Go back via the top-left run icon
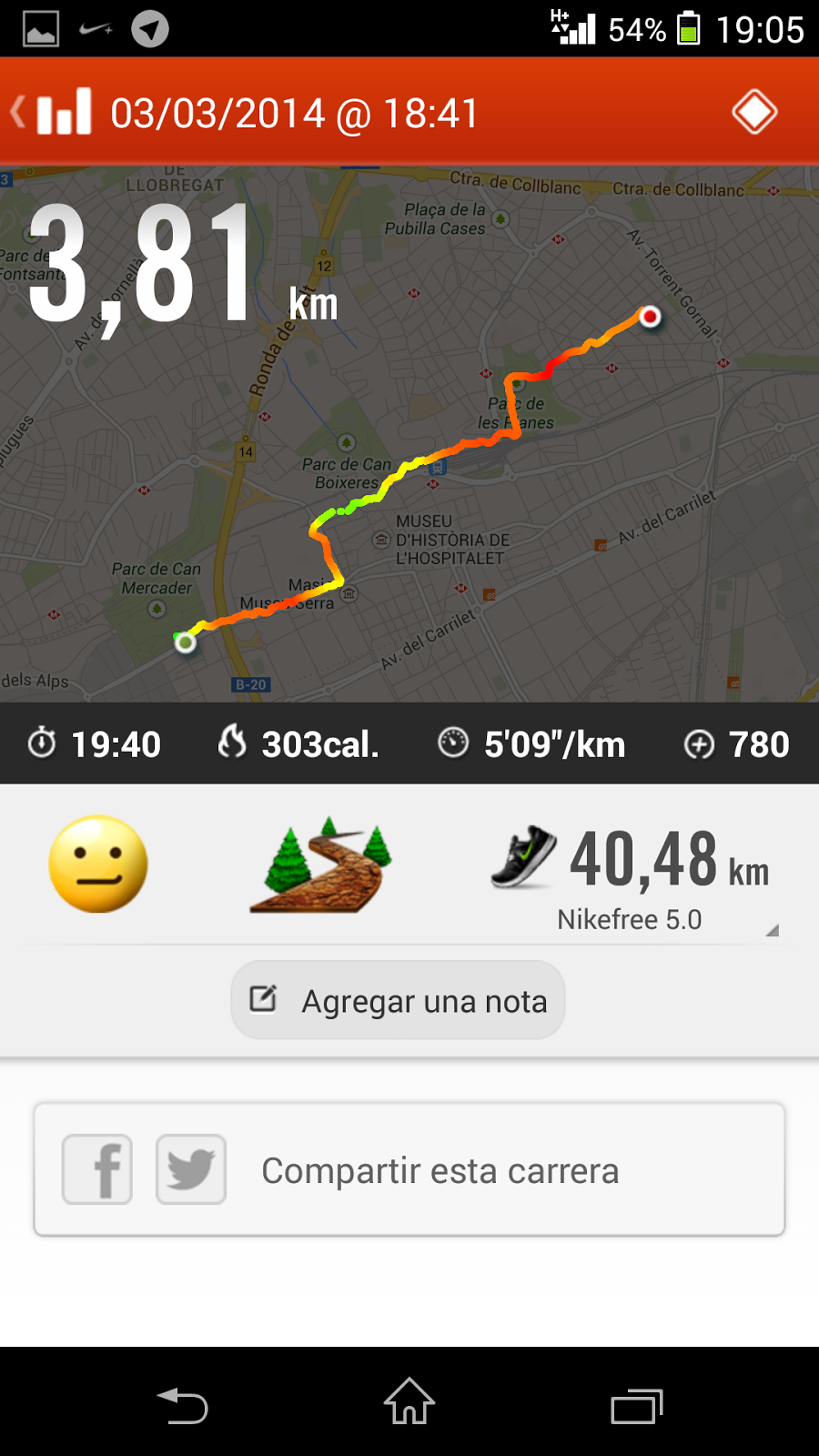The height and width of the screenshot is (1456, 819). [53, 113]
